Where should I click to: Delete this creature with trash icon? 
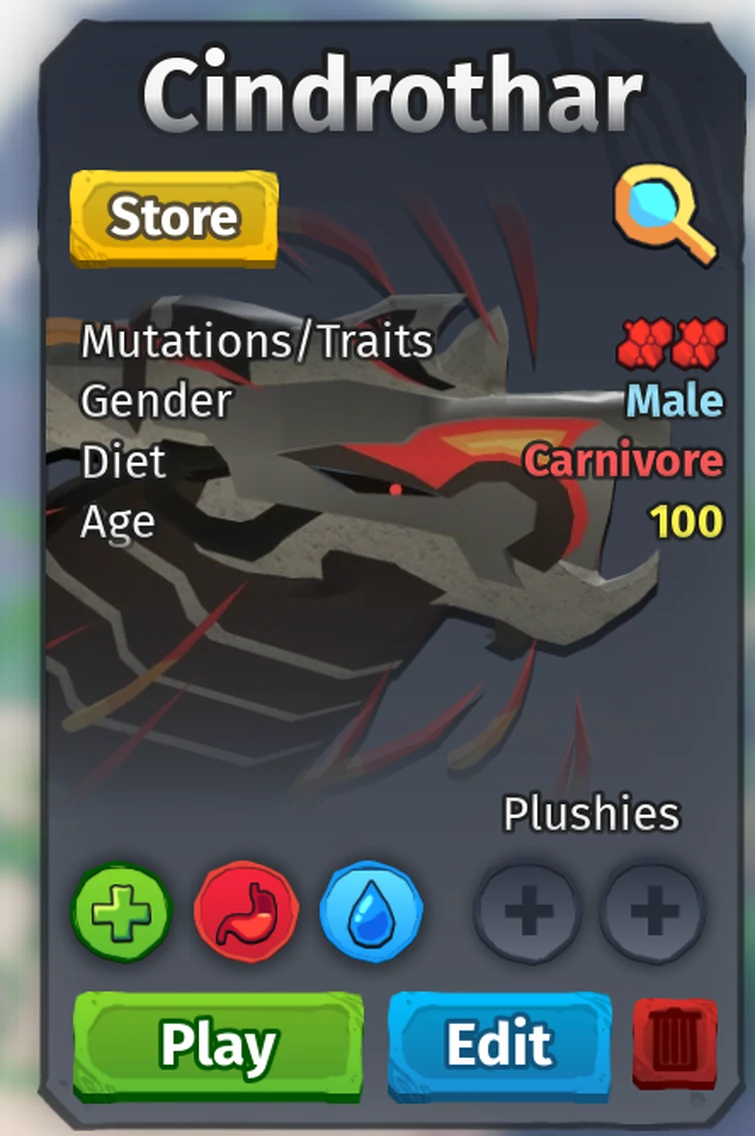[675, 1044]
